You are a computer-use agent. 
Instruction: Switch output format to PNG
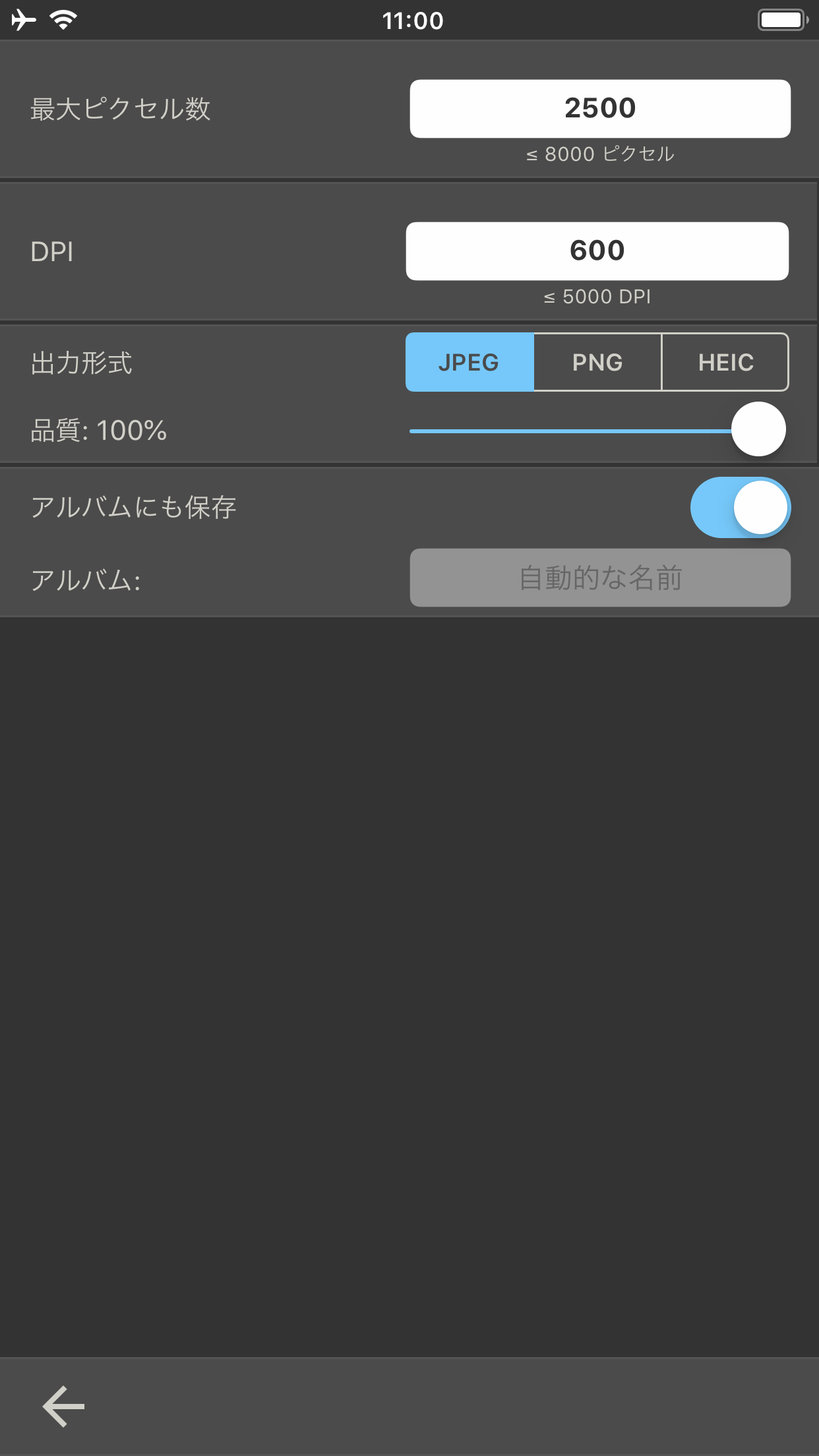[x=597, y=361]
